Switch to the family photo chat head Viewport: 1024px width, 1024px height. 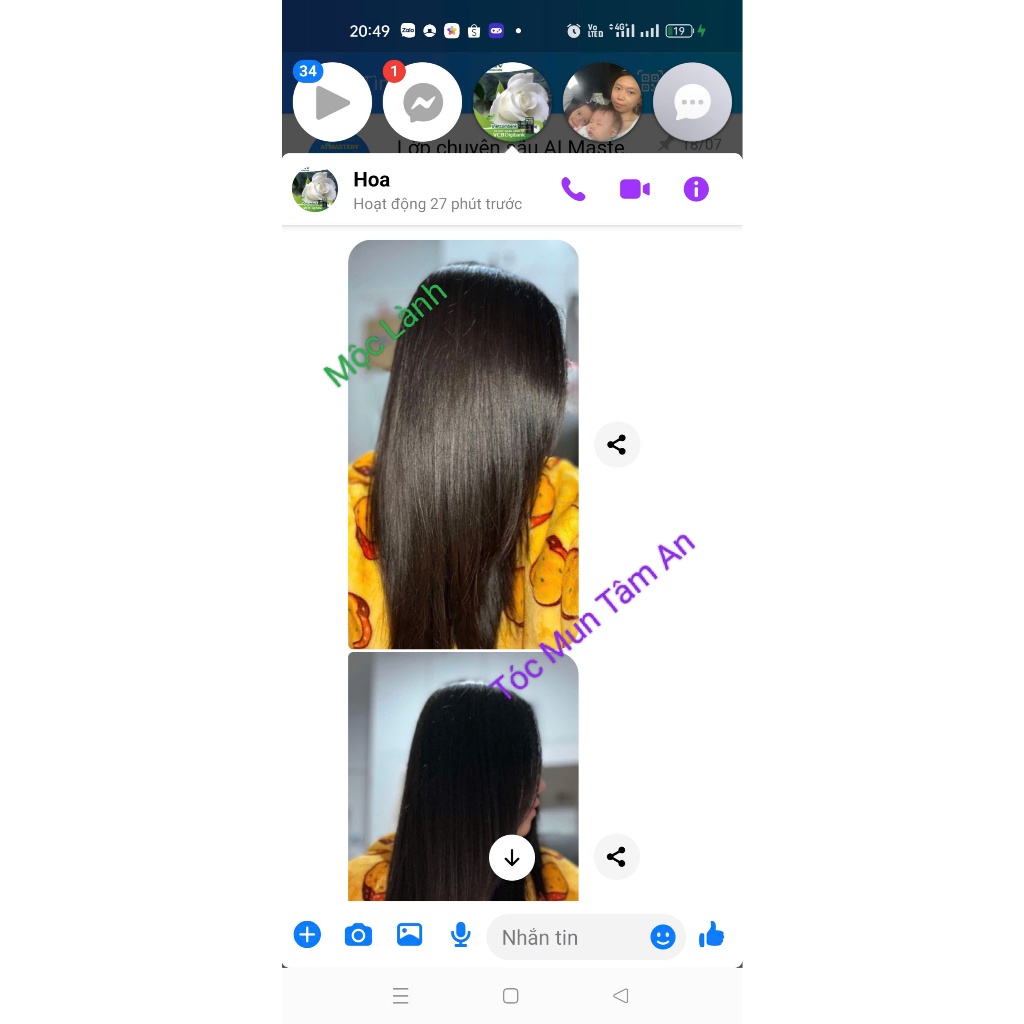point(602,102)
